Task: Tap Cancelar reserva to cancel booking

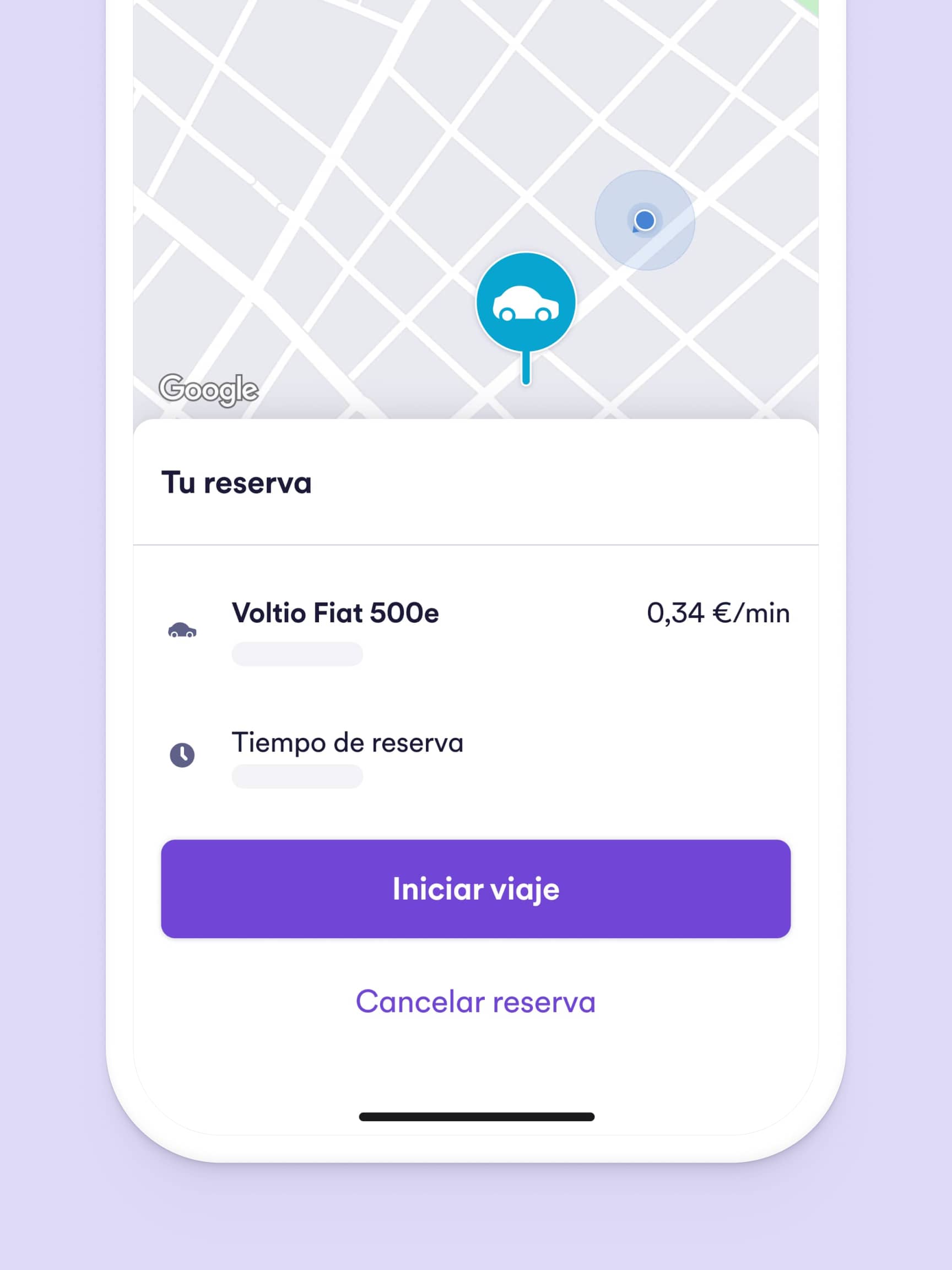Action: pyautogui.click(x=475, y=1002)
